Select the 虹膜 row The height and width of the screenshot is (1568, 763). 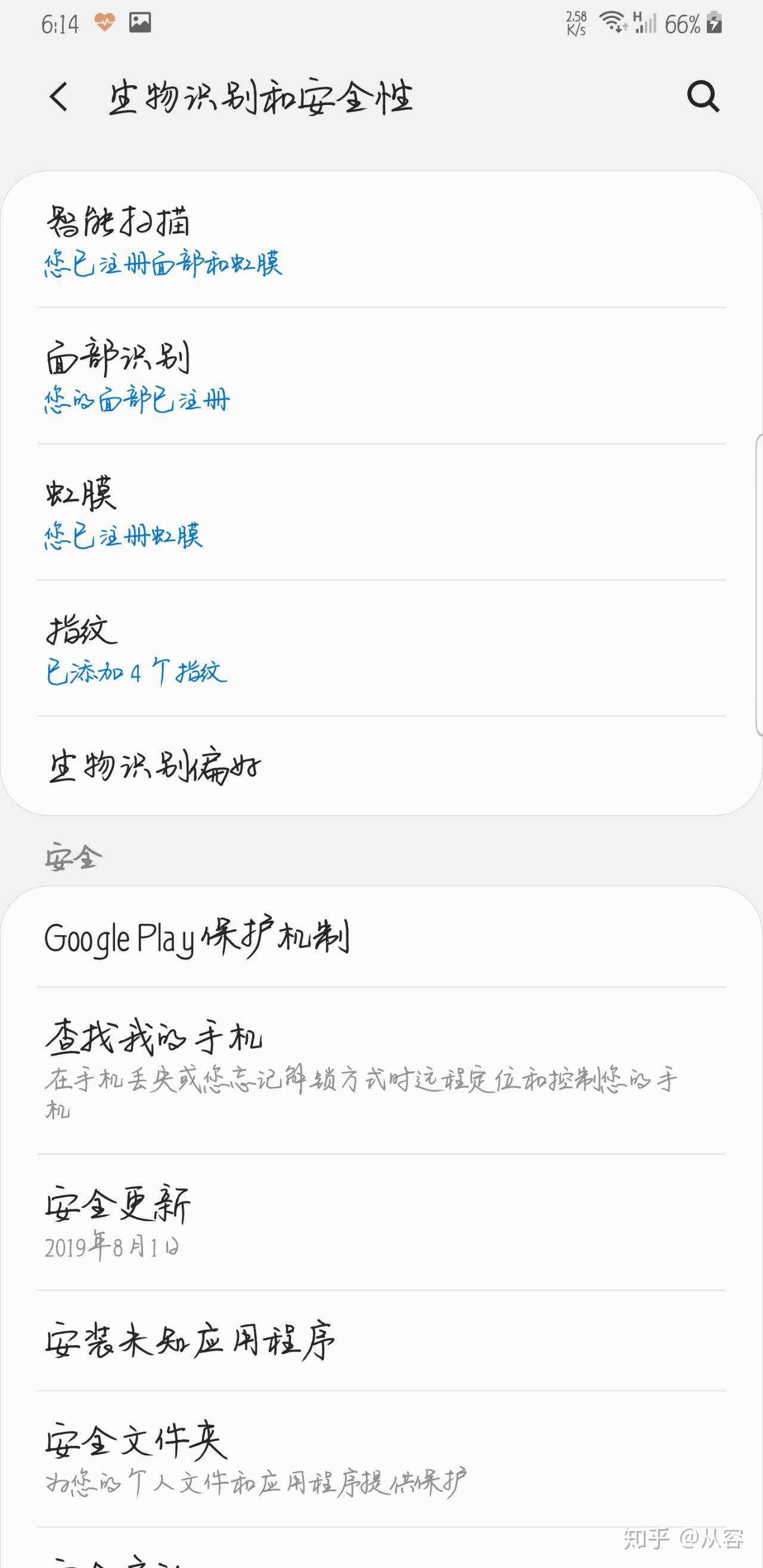[x=381, y=513]
